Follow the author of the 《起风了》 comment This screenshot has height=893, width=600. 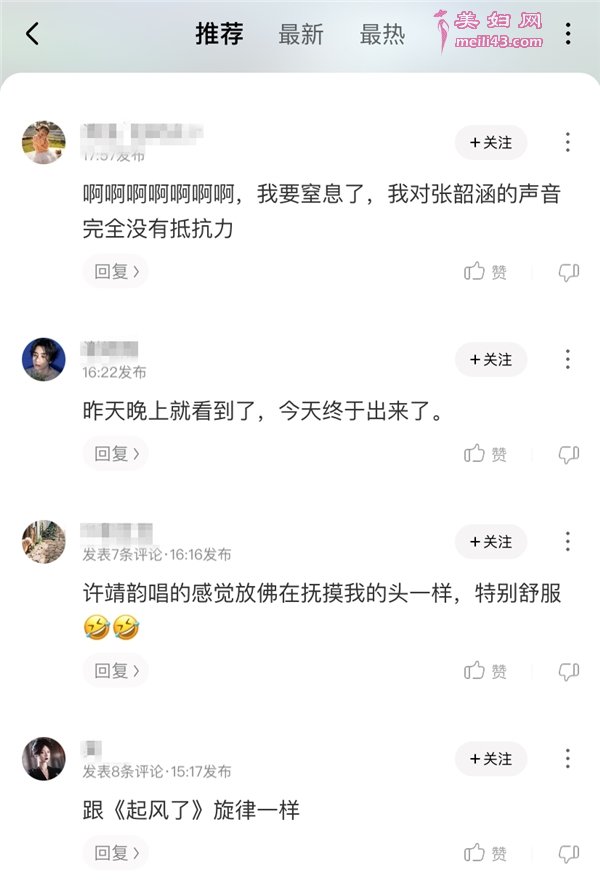tap(491, 759)
